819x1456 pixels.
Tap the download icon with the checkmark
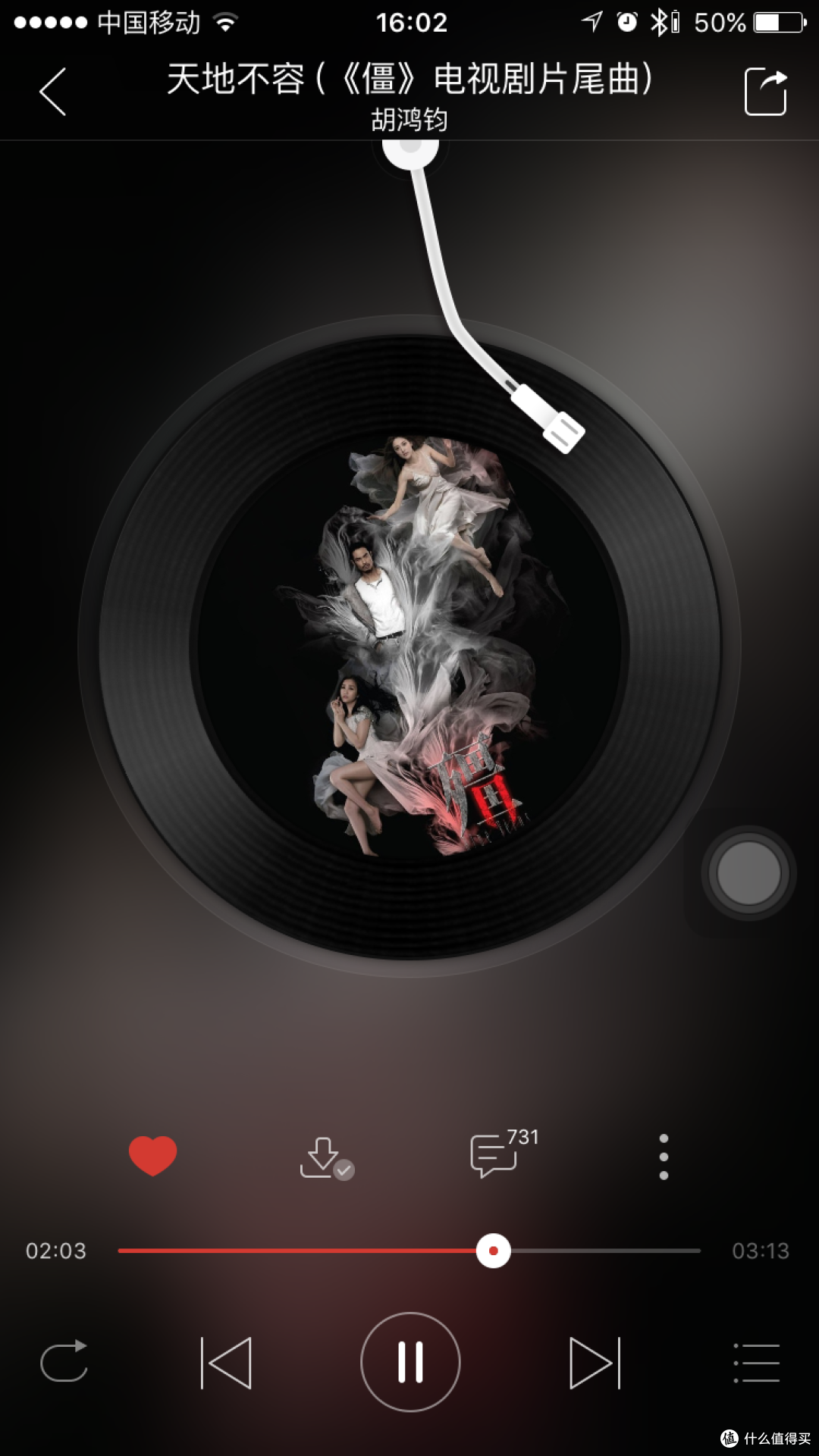click(x=327, y=1158)
